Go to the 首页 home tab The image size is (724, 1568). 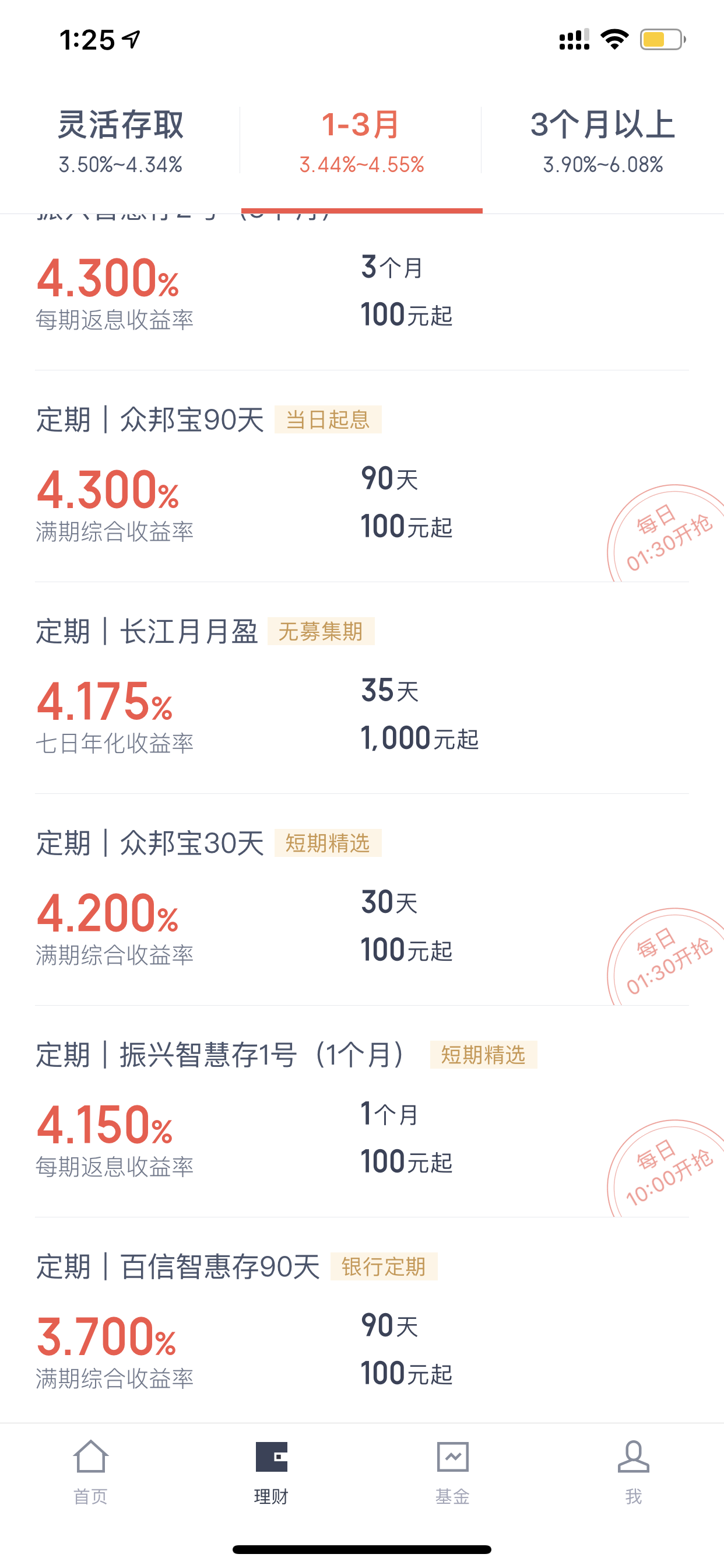coord(91,1471)
